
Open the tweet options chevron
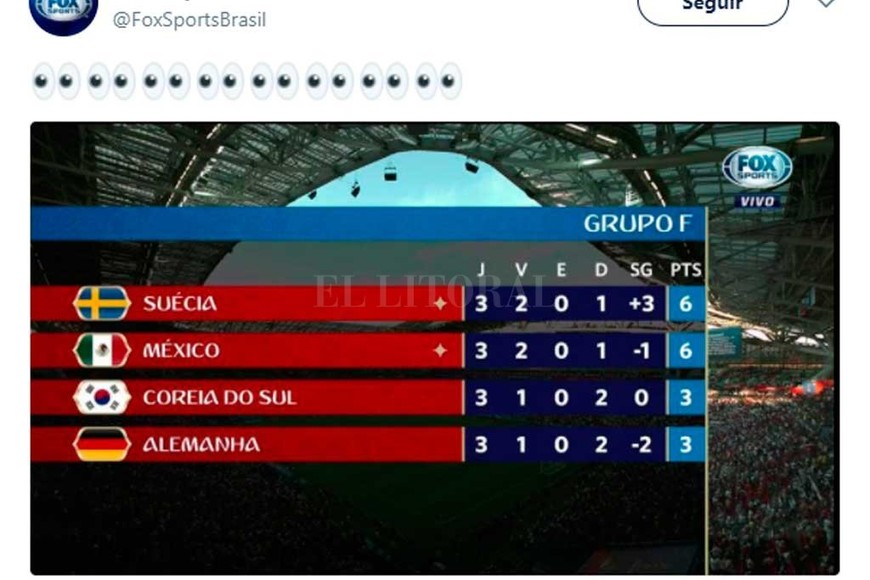point(827,4)
